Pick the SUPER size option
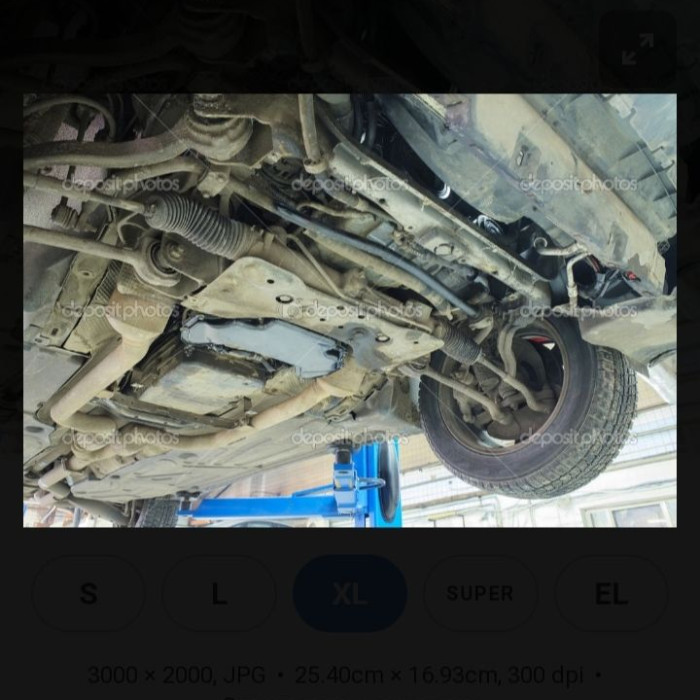 tap(480, 593)
